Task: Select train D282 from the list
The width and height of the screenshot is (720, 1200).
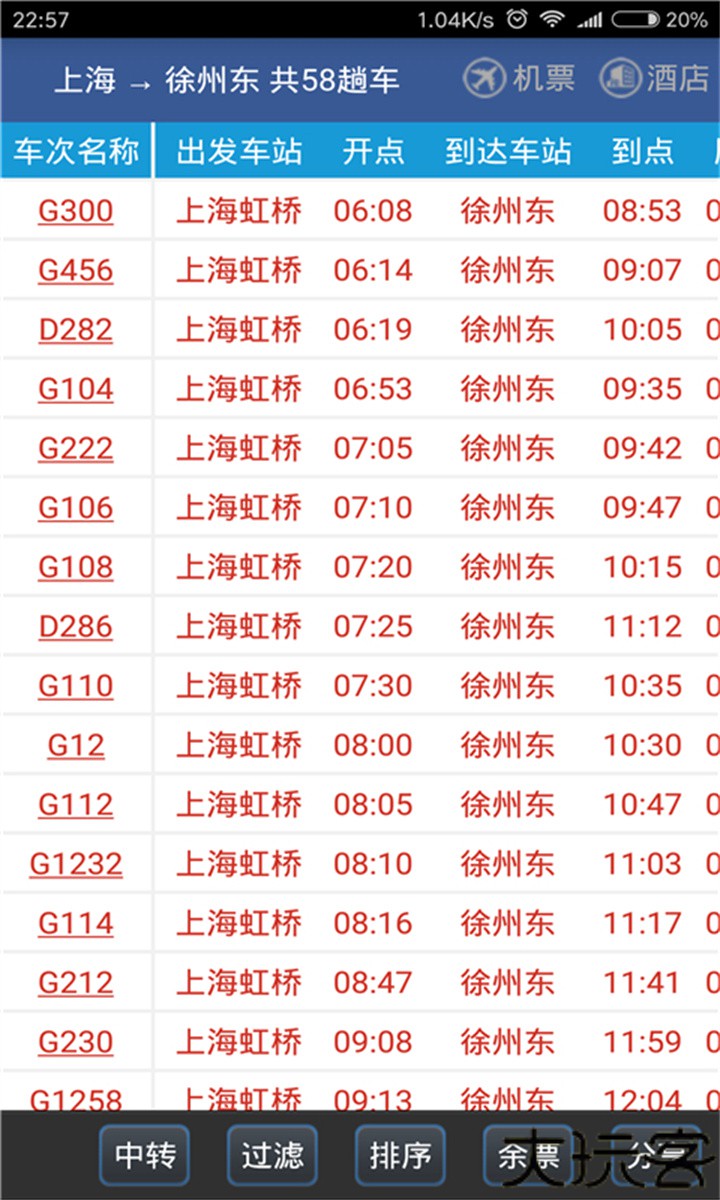Action: [74, 329]
